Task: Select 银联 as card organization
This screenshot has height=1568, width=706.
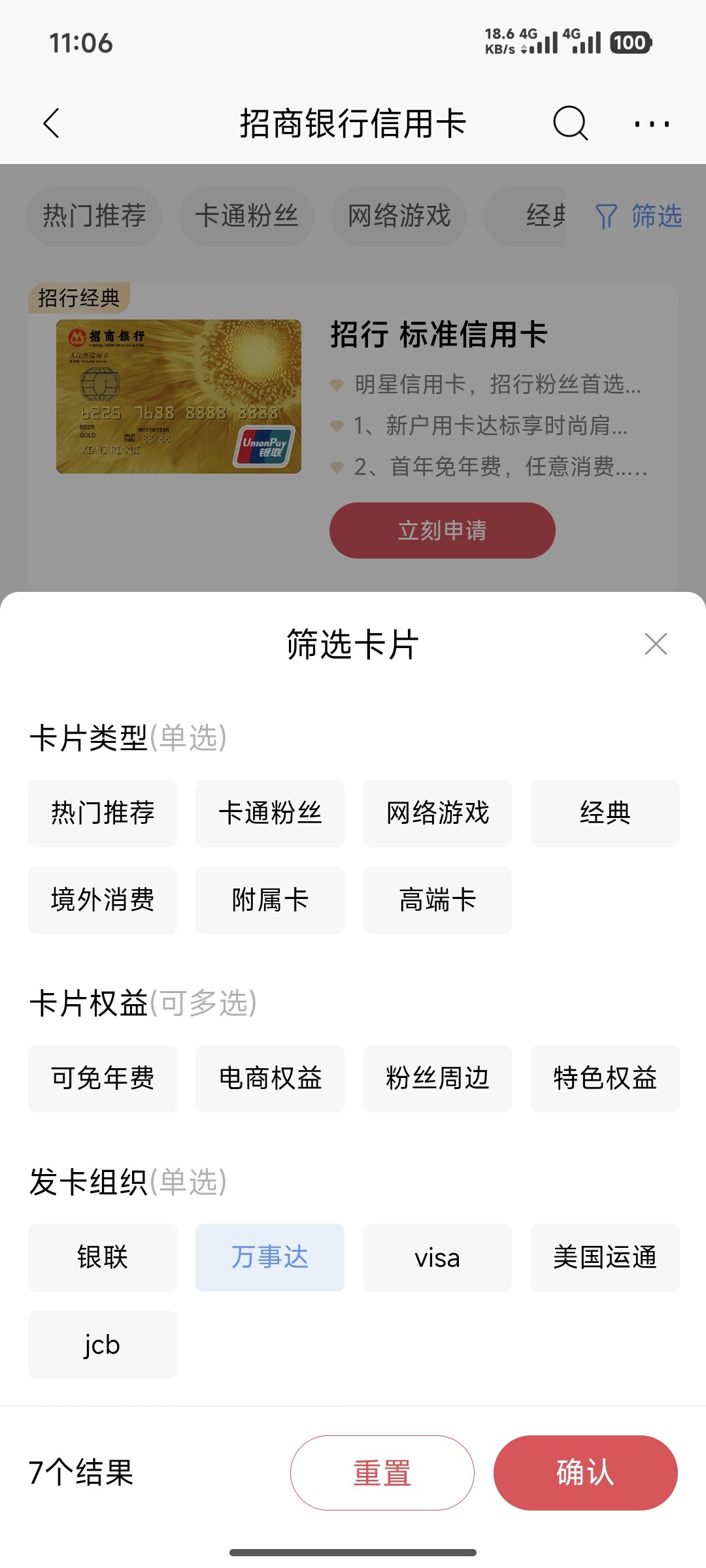Action: 103,1258
